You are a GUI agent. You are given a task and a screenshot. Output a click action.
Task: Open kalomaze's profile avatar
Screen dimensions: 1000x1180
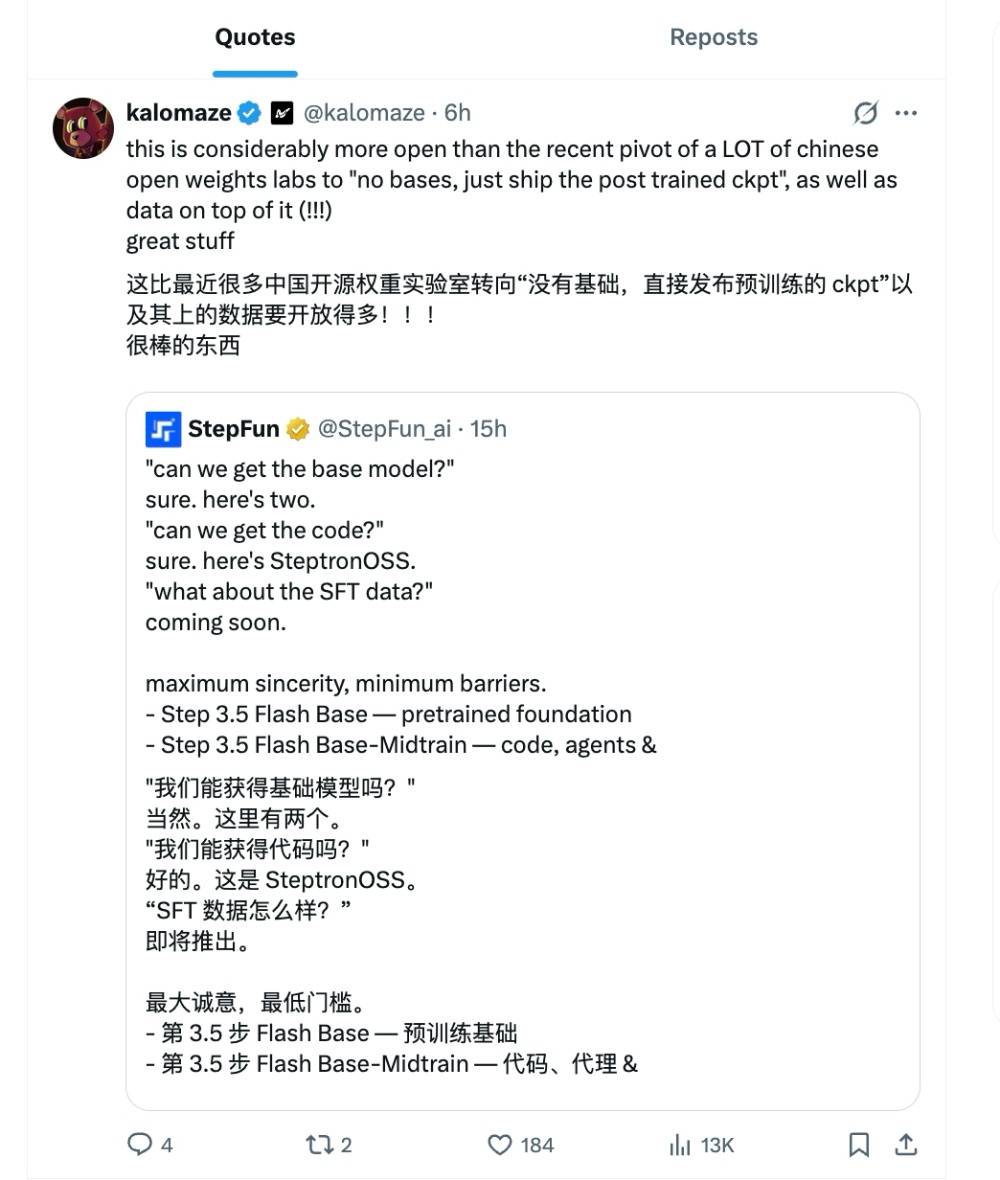[x=83, y=129]
